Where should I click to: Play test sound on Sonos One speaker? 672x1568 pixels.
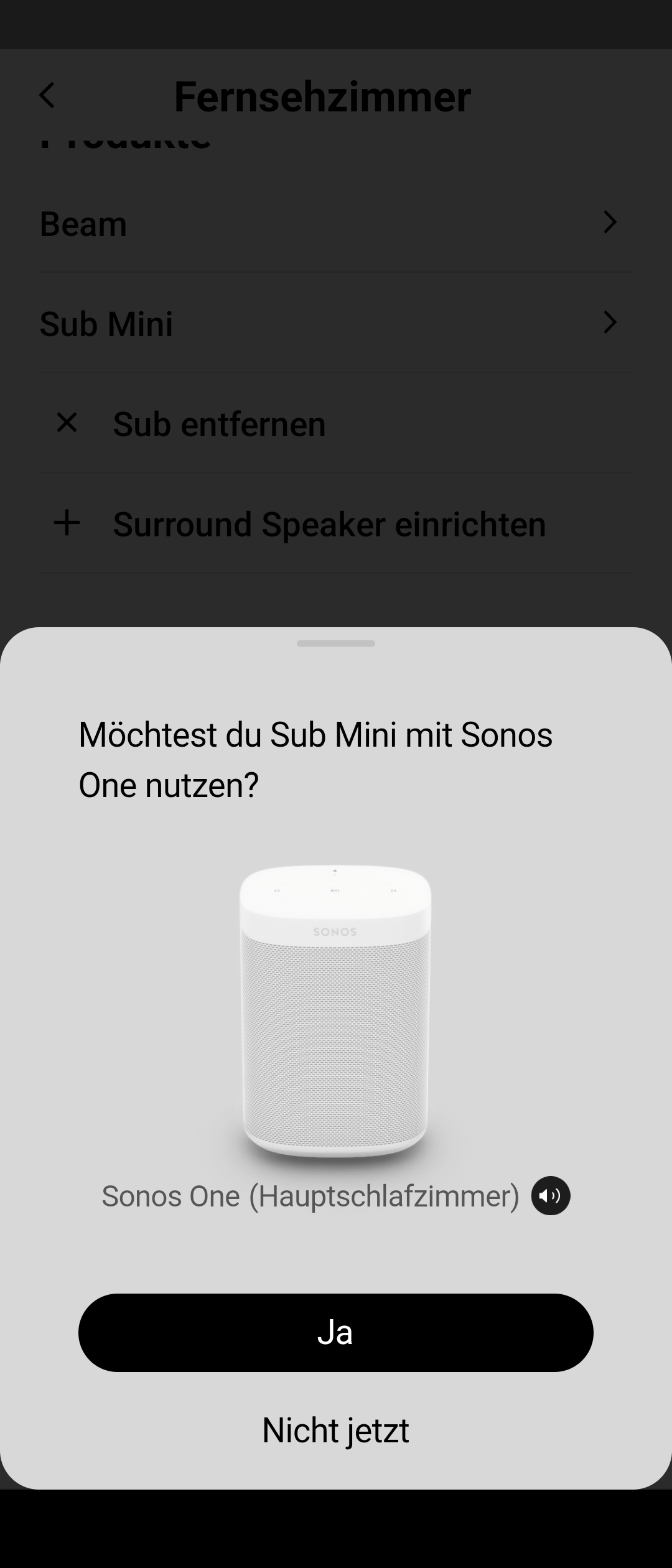551,1195
